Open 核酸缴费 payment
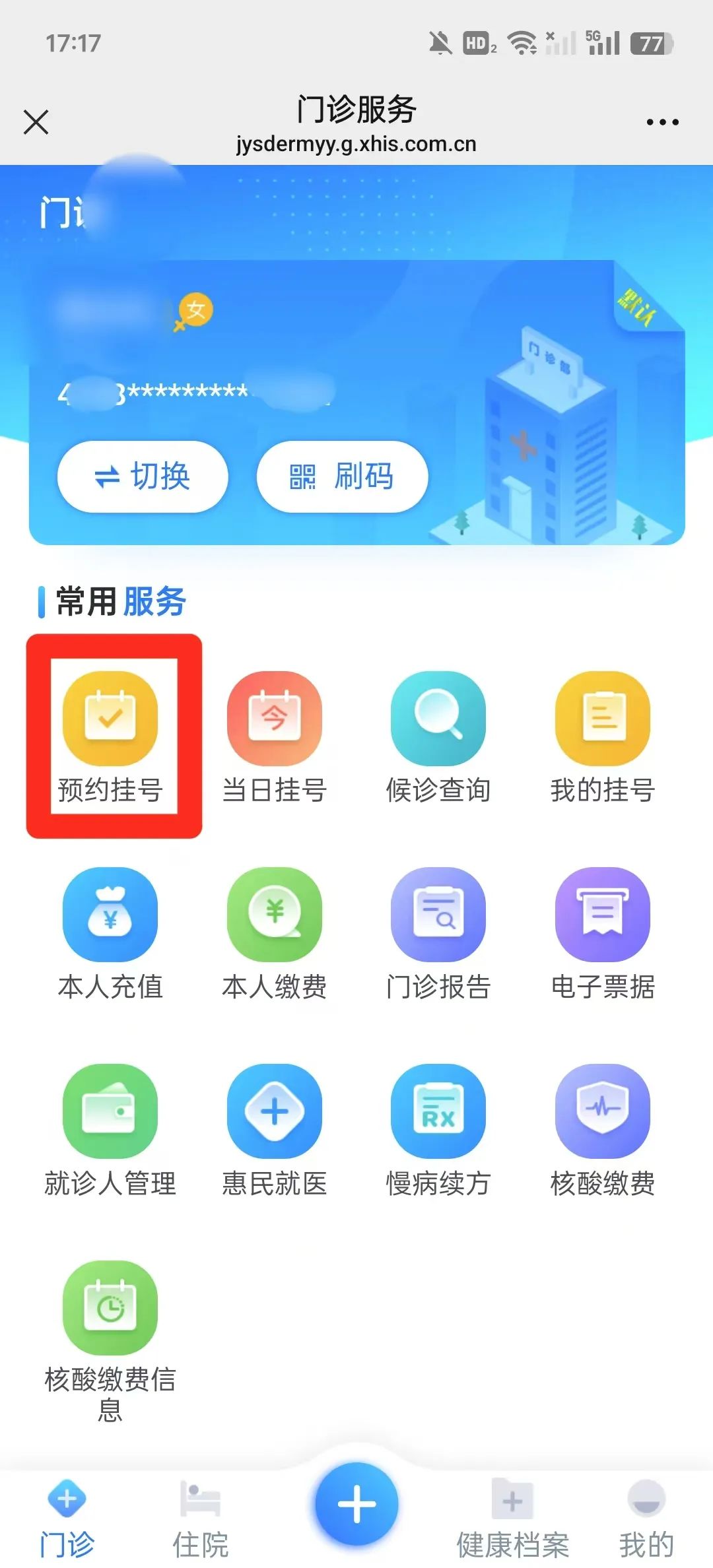The width and height of the screenshot is (713, 1568). pyautogui.click(x=602, y=1130)
